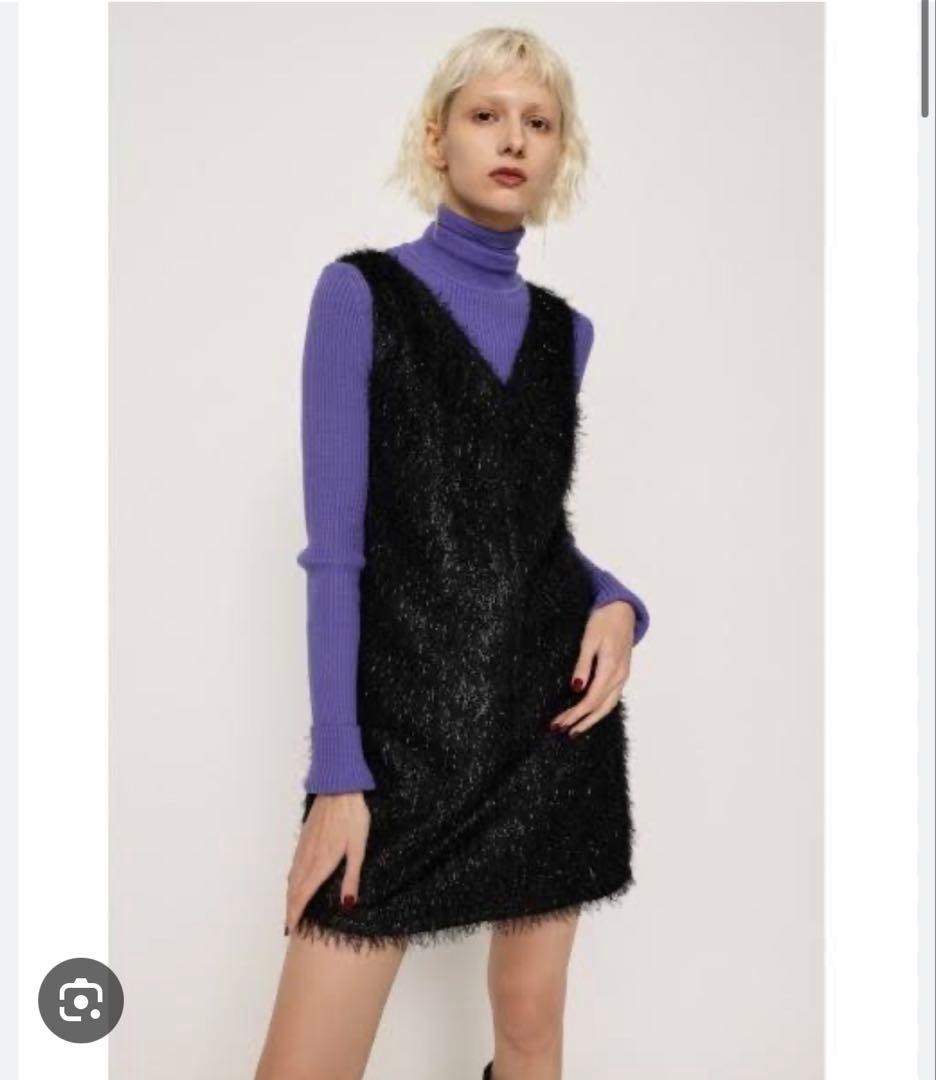Search this image with Google Lens
The image size is (936, 1080).
(x=81, y=1000)
